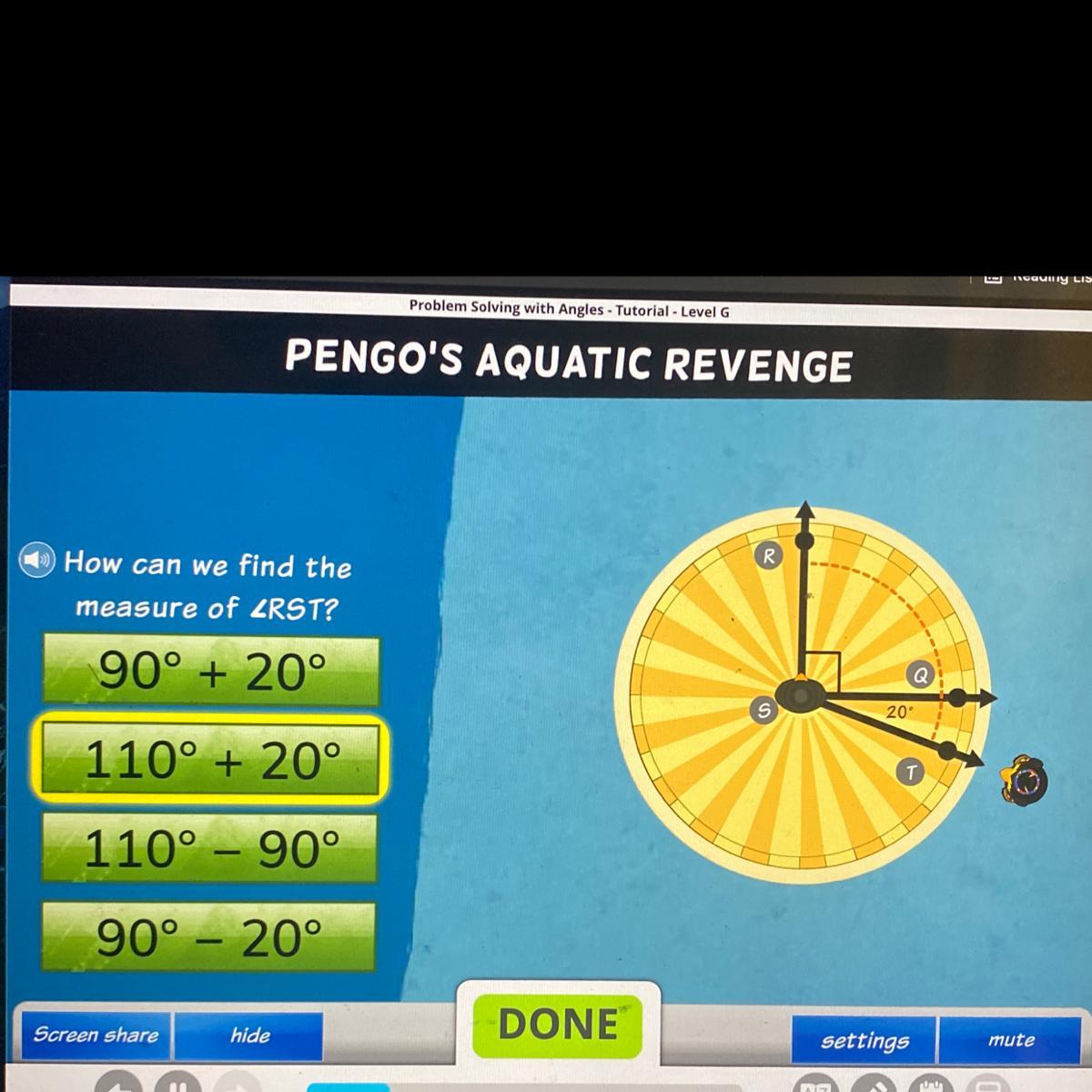
Task: Pick the answer 110° – 90°
Action: 211,847
